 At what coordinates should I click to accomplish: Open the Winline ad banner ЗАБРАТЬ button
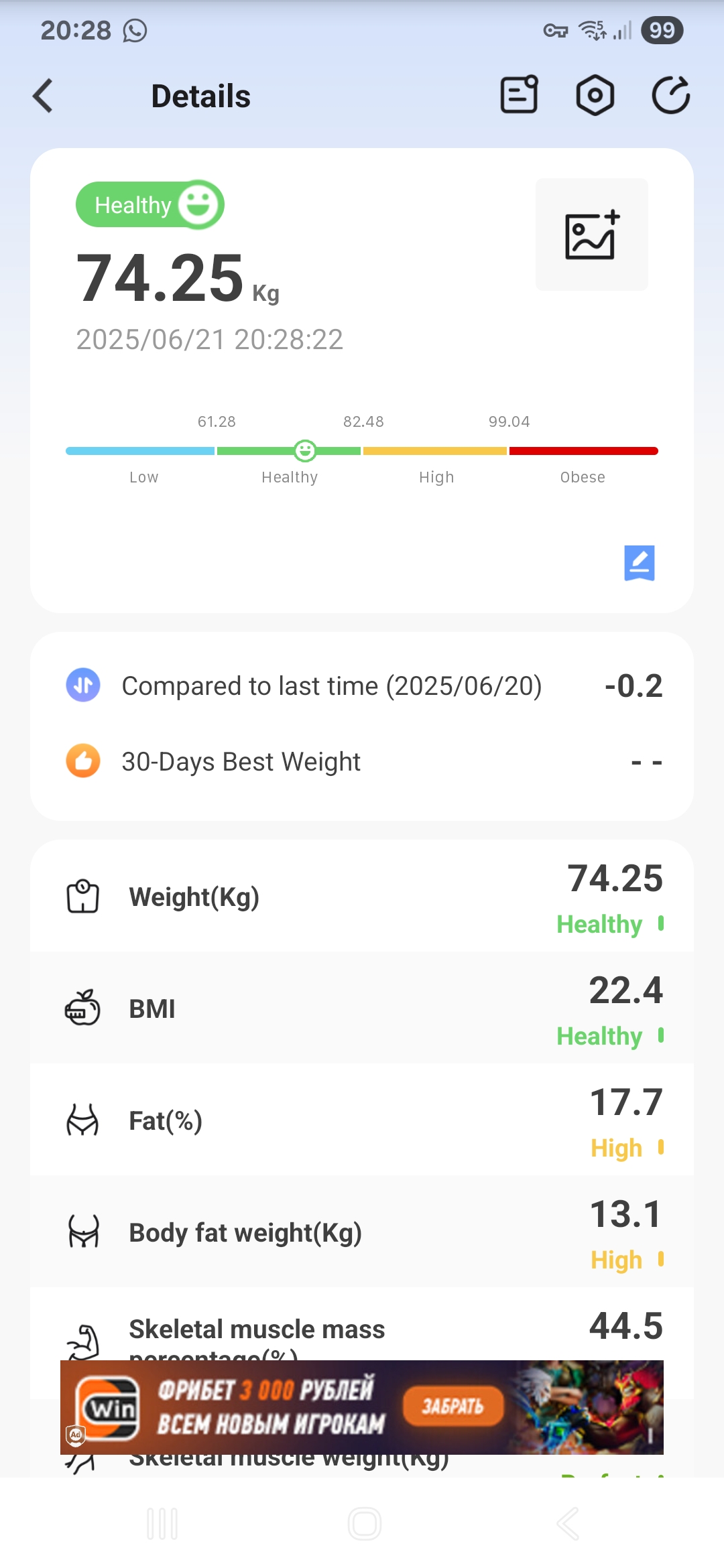(453, 1406)
